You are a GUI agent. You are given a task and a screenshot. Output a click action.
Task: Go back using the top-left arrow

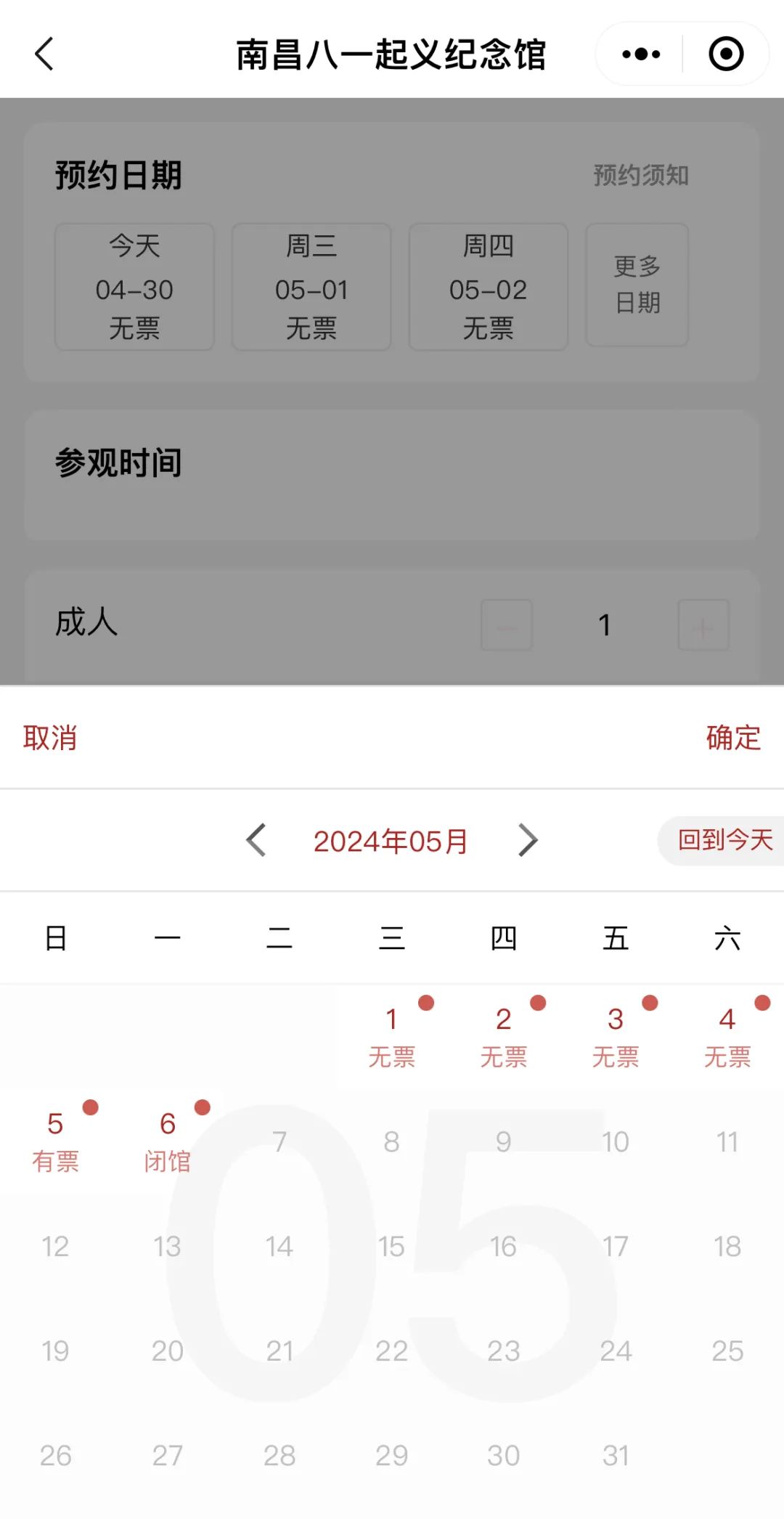coord(44,54)
